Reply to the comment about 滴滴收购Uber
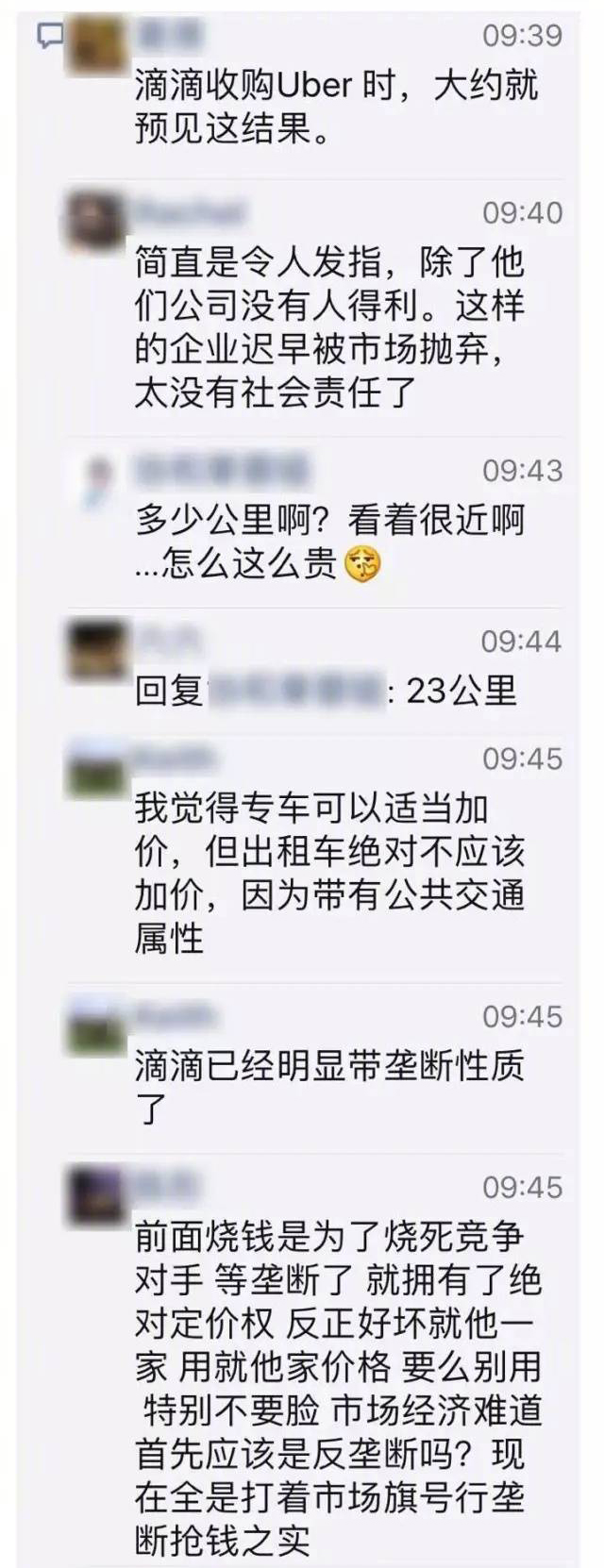Image resolution: width=604 pixels, height=1568 pixels. coord(335,107)
